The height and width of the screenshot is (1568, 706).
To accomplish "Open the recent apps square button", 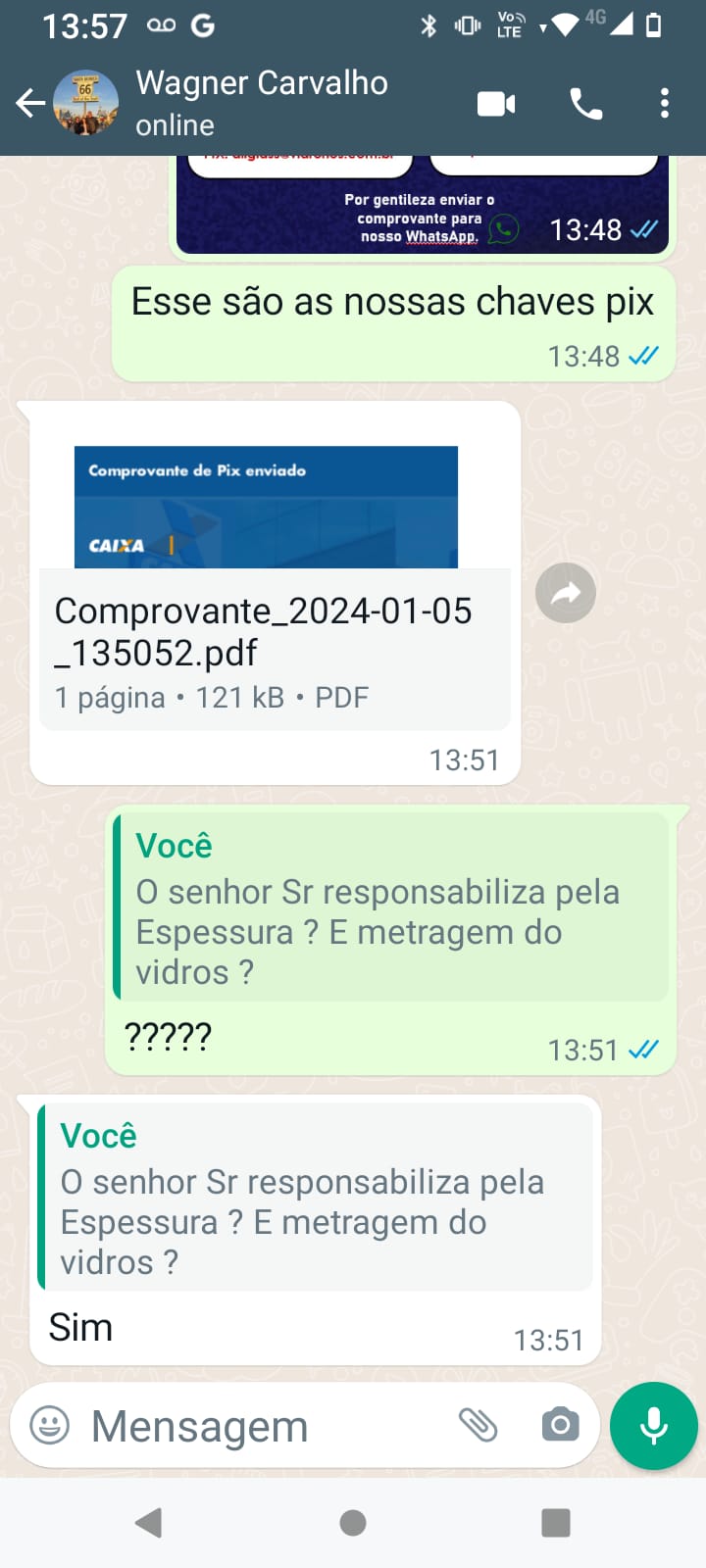I will [x=556, y=1522].
